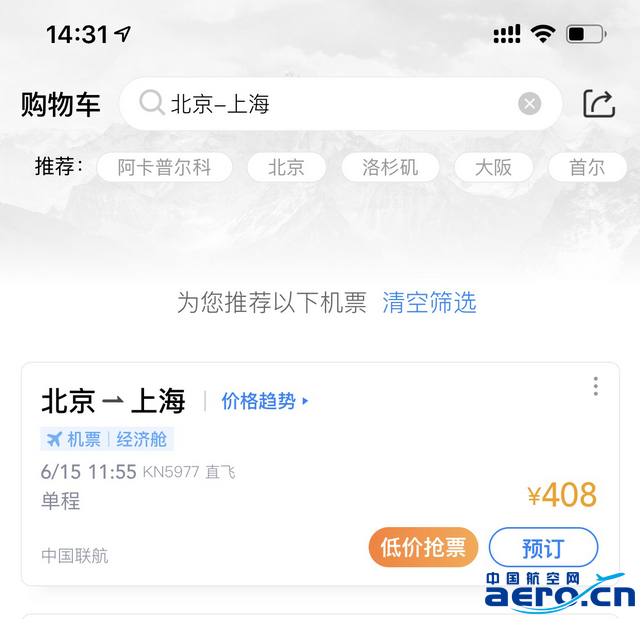Select the 北京 recommendation chip
This screenshot has height=619, width=640.
pyautogui.click(x=286, y=167)
